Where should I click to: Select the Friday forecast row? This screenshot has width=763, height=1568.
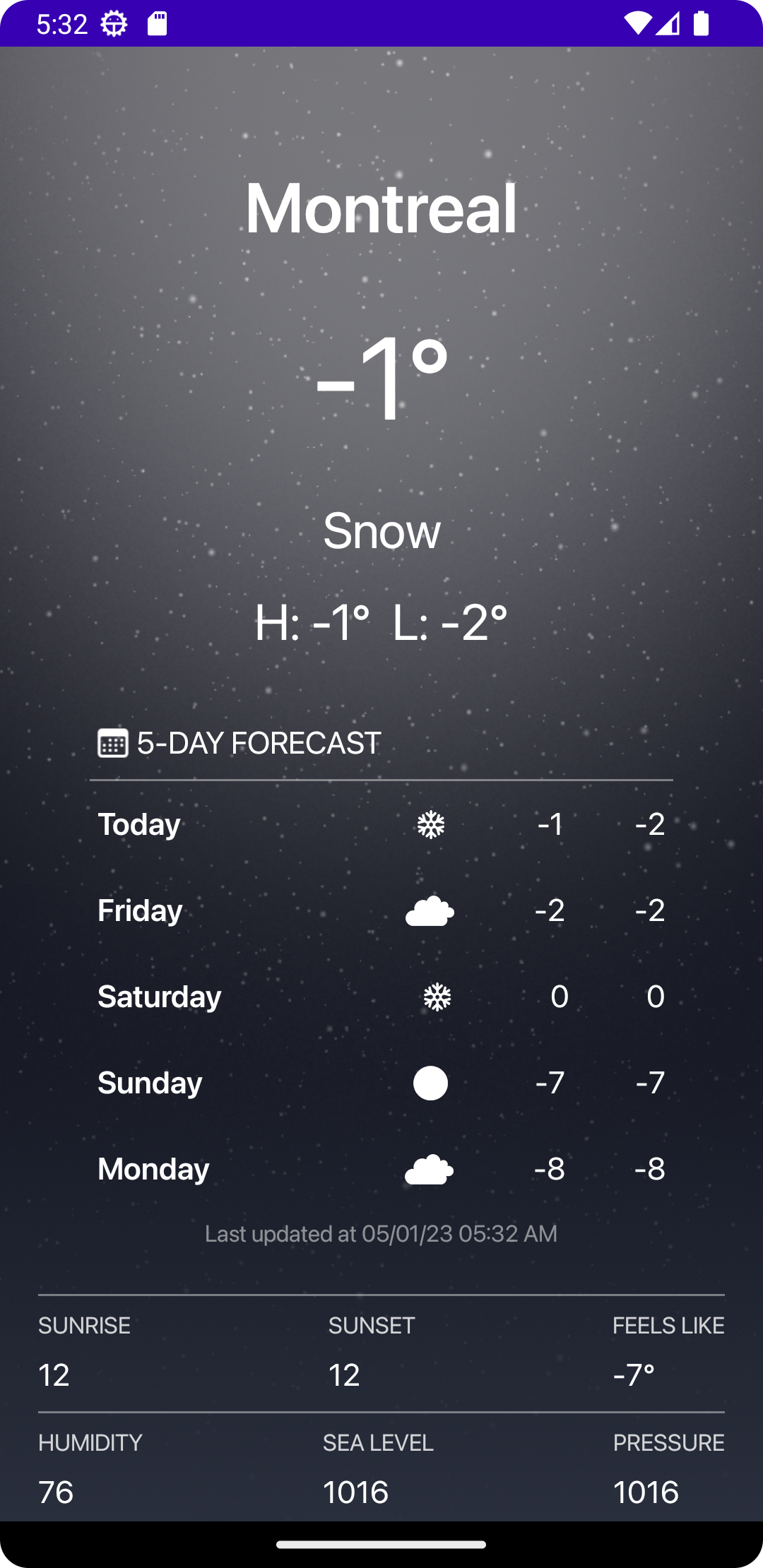pyautogui.click(x=381, y=910)
